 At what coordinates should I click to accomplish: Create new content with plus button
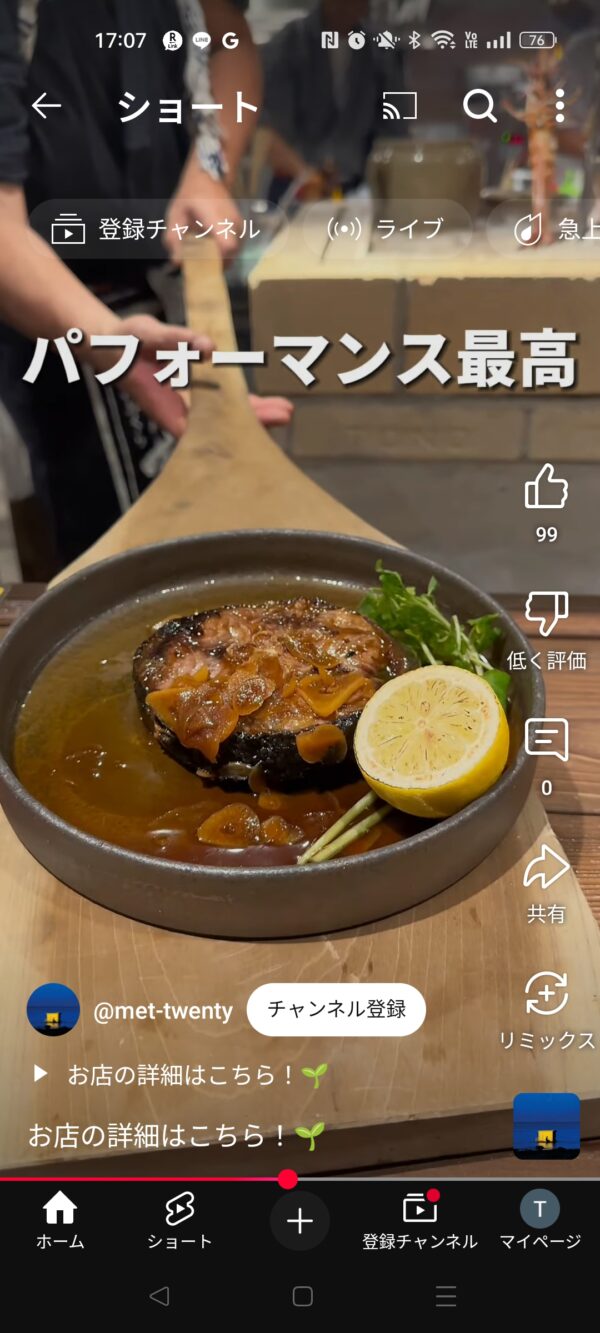[x=300, y=1221]
